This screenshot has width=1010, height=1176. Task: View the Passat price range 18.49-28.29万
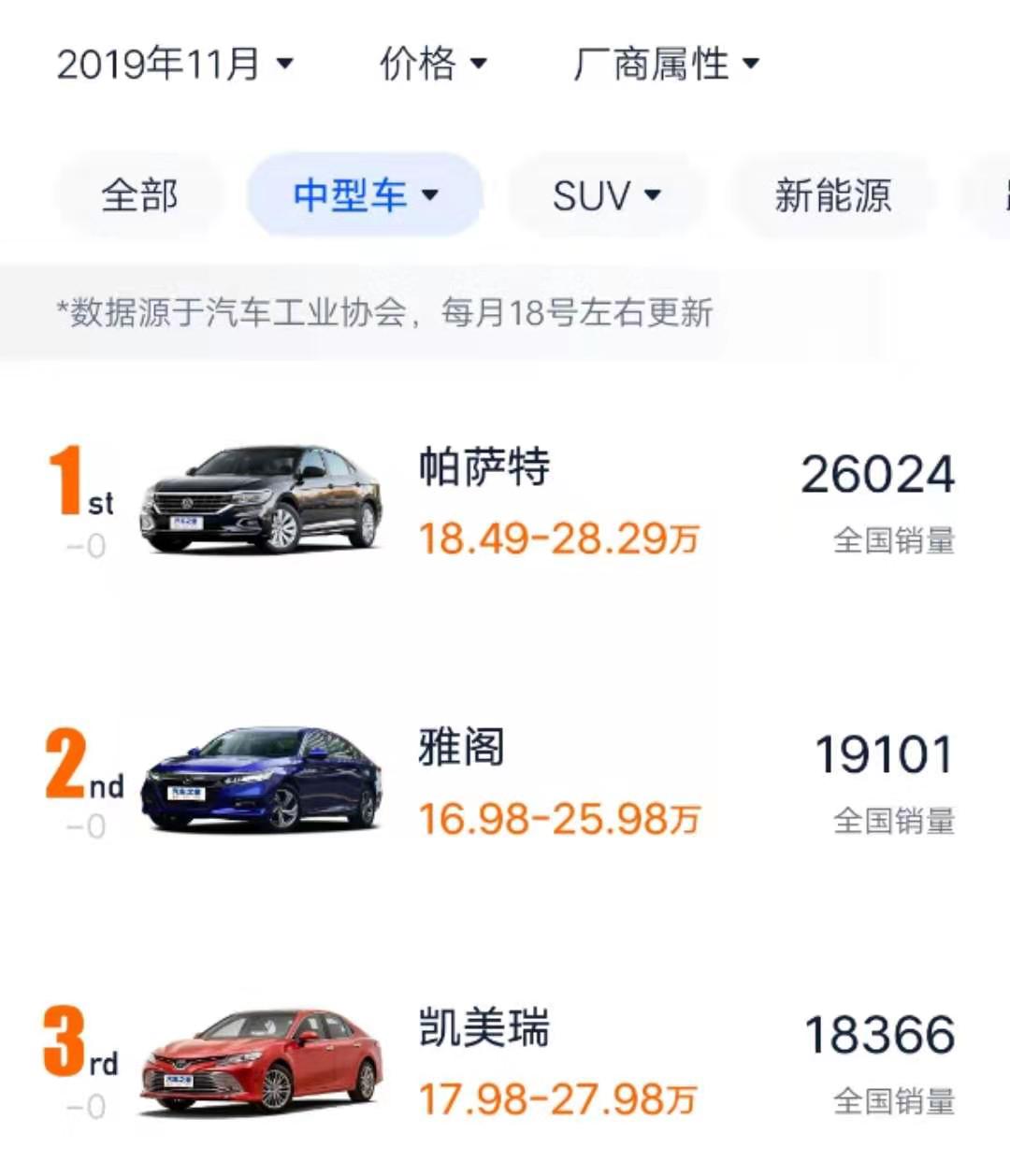pyautogui.click(x=558, y=539)
